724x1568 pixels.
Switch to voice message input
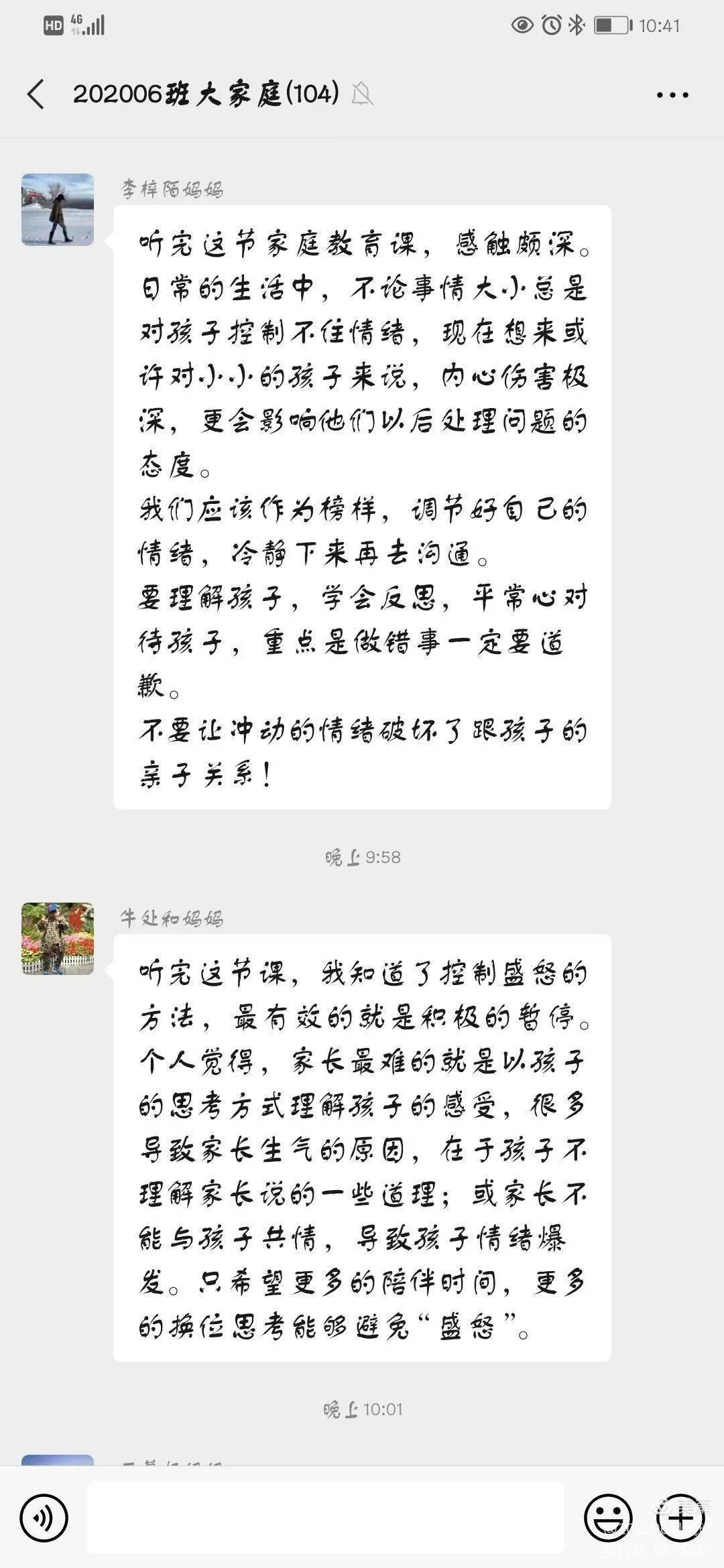click(x=44, y=1517)
